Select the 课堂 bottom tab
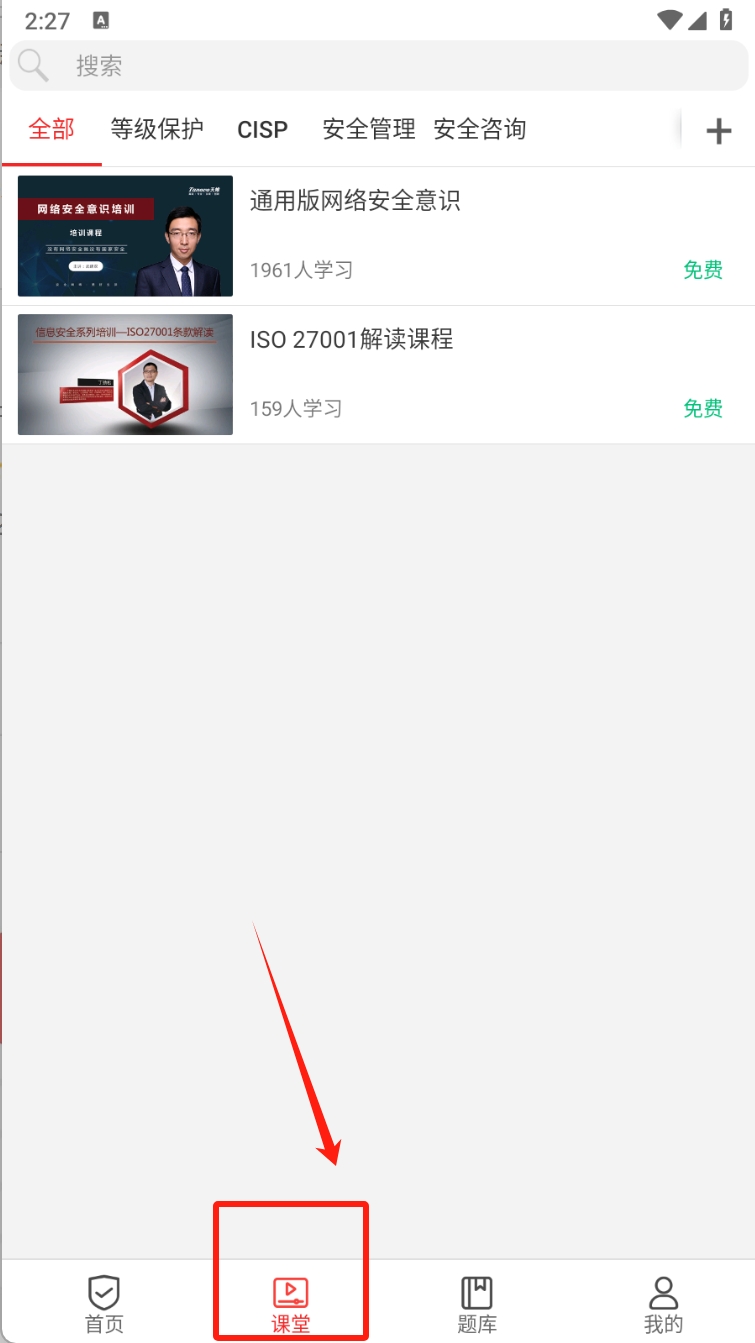Screen dimensions: 755x1343 tap(291, 1303)
